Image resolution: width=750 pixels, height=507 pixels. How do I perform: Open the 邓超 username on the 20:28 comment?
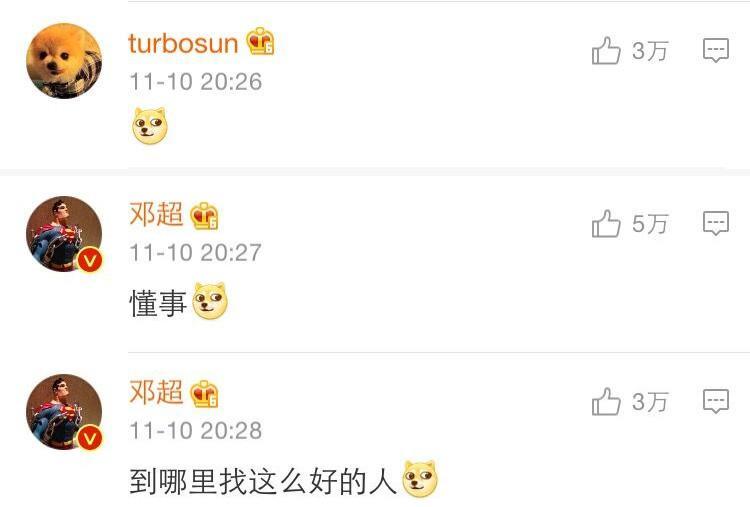click(x=156, y=392)
